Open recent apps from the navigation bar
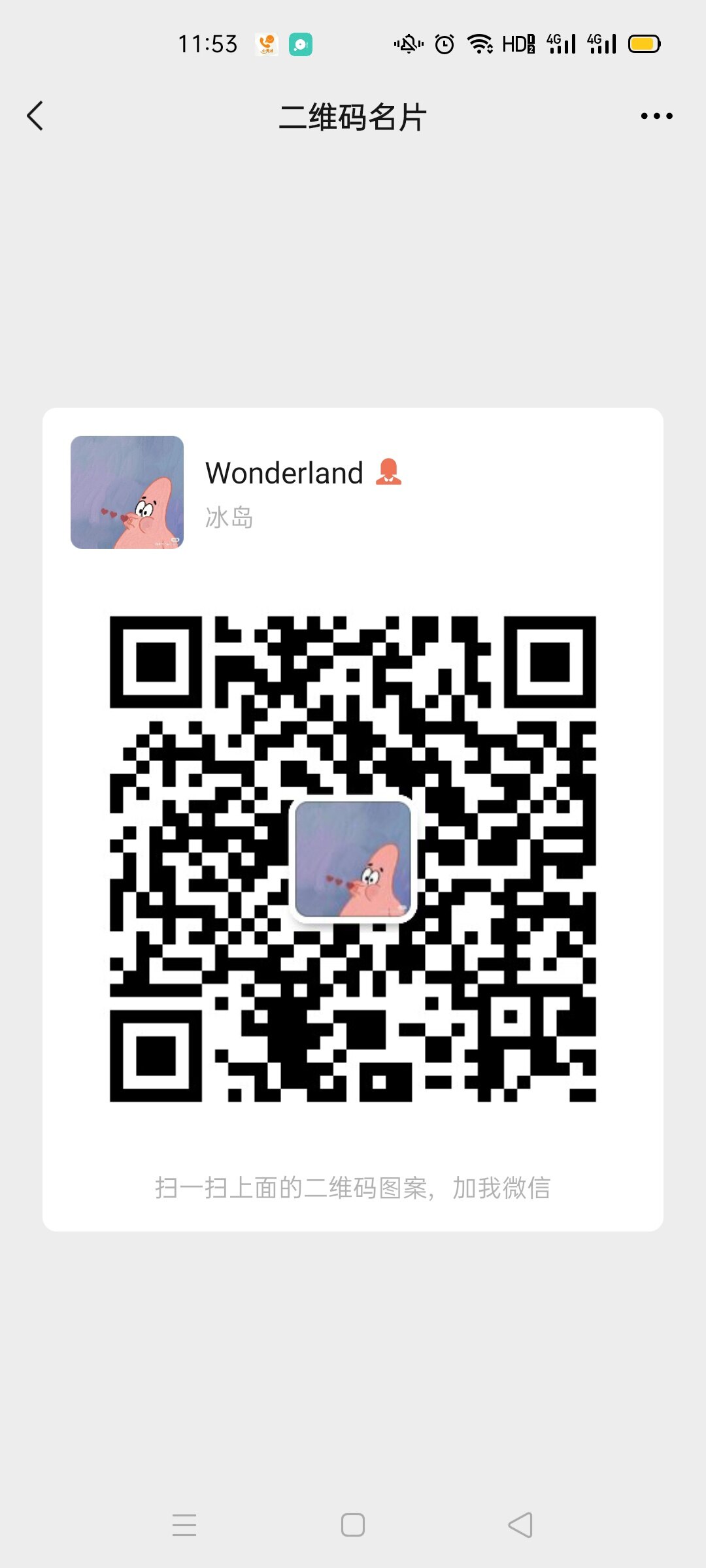This screenshot has width=706, height=1568. (184, 1525)
